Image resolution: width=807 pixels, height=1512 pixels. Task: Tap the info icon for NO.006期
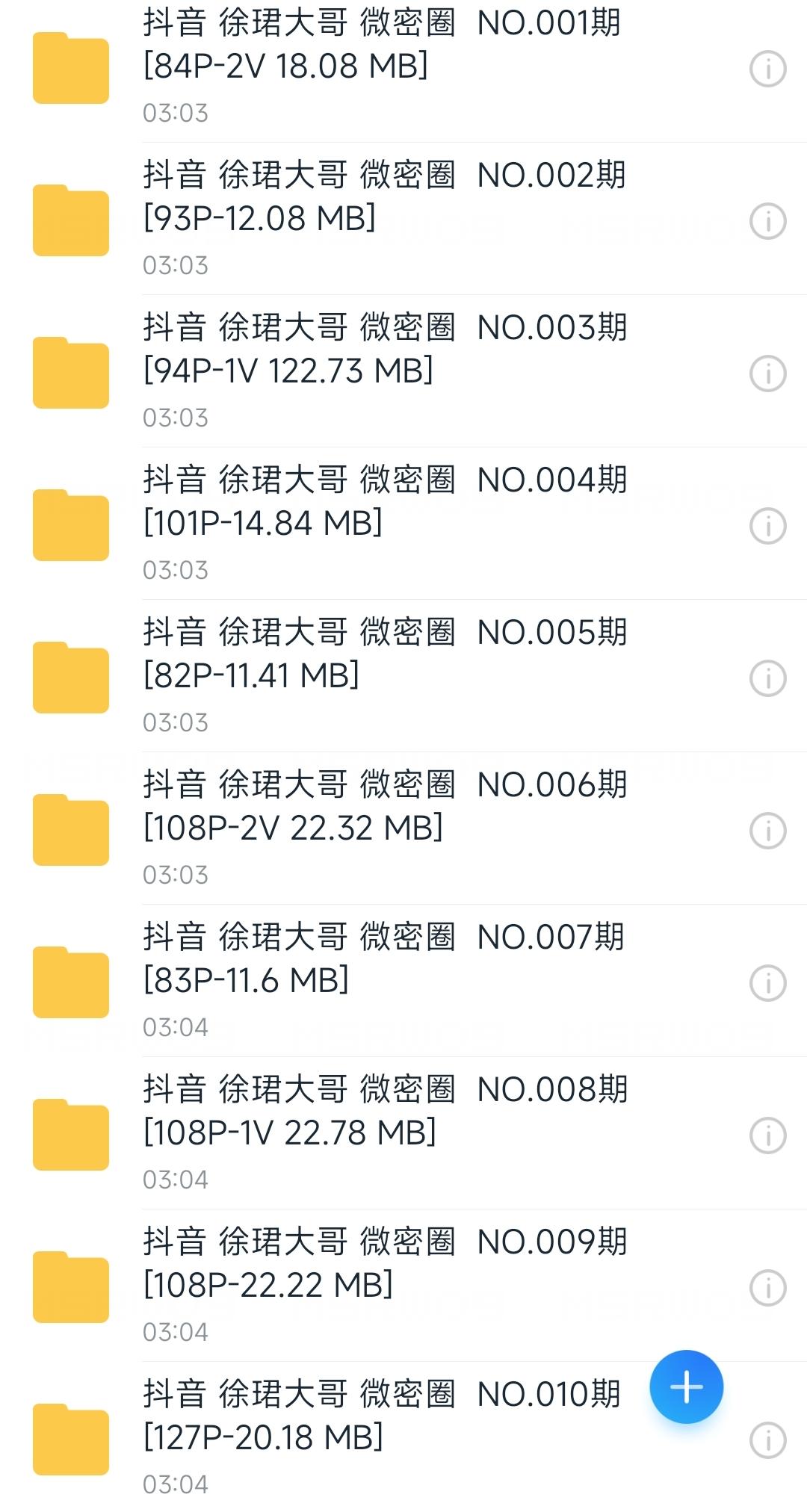click(x=767, y=831)
